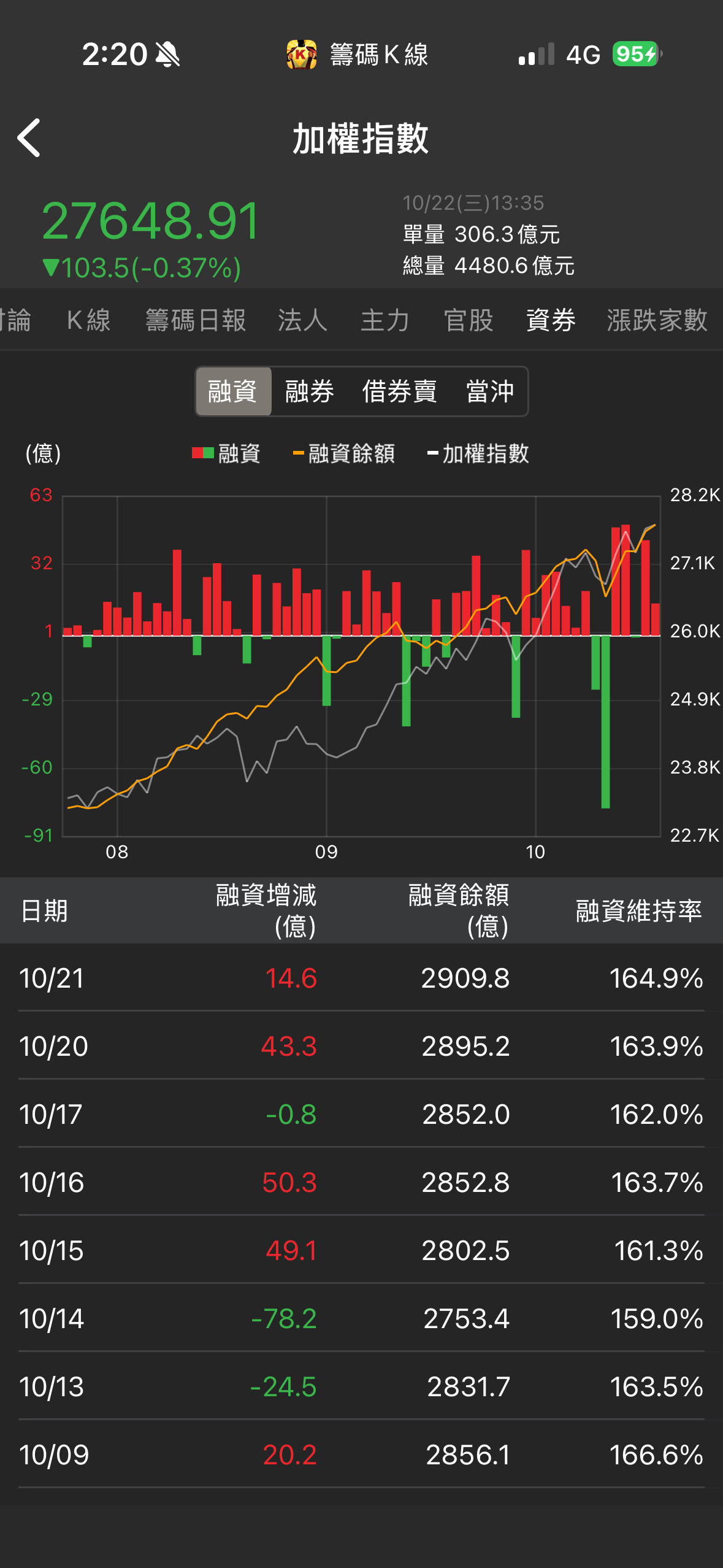The width and height of the screenshot is (723, 1568).
Task: Switch to the K線 tab
Action: [88, 320]
